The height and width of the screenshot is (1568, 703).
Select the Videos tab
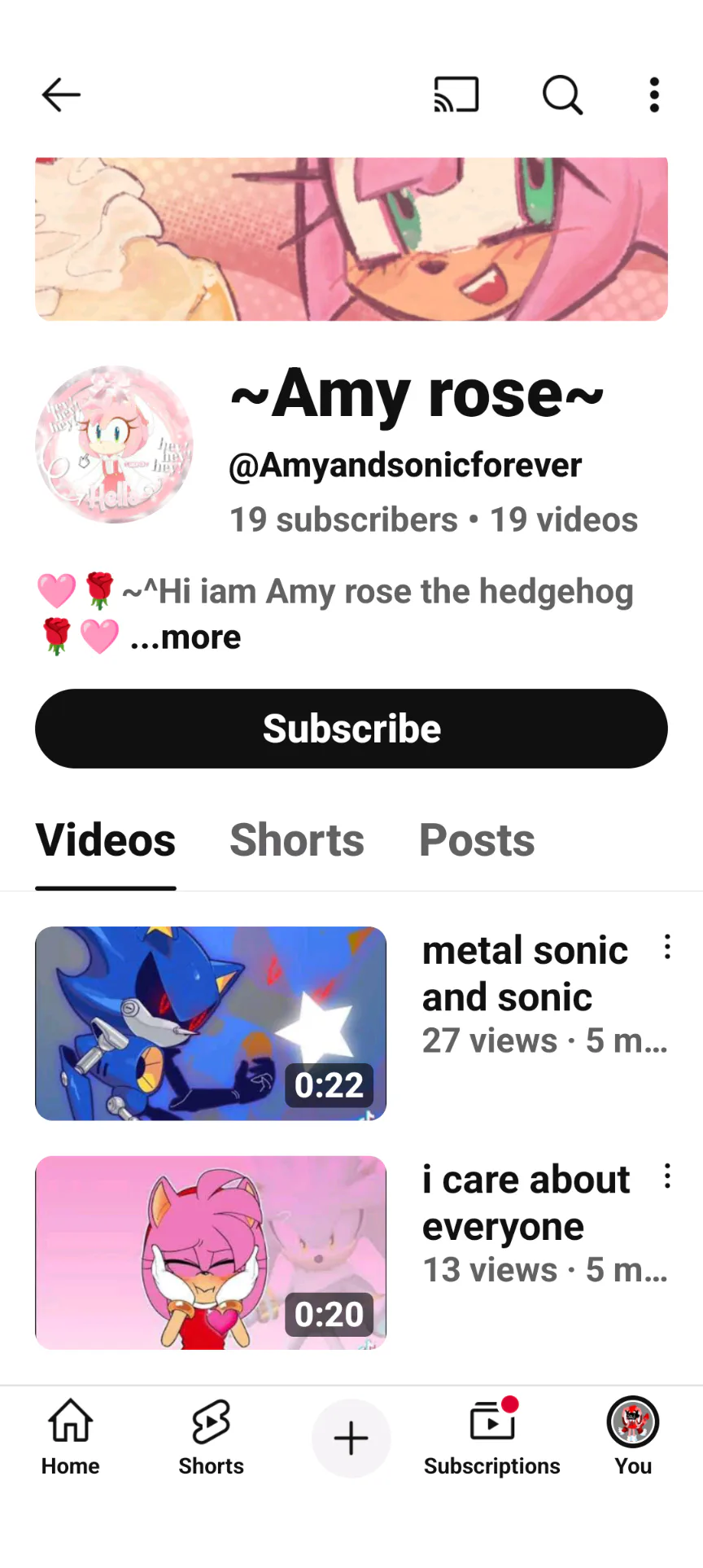pos(106,840)
